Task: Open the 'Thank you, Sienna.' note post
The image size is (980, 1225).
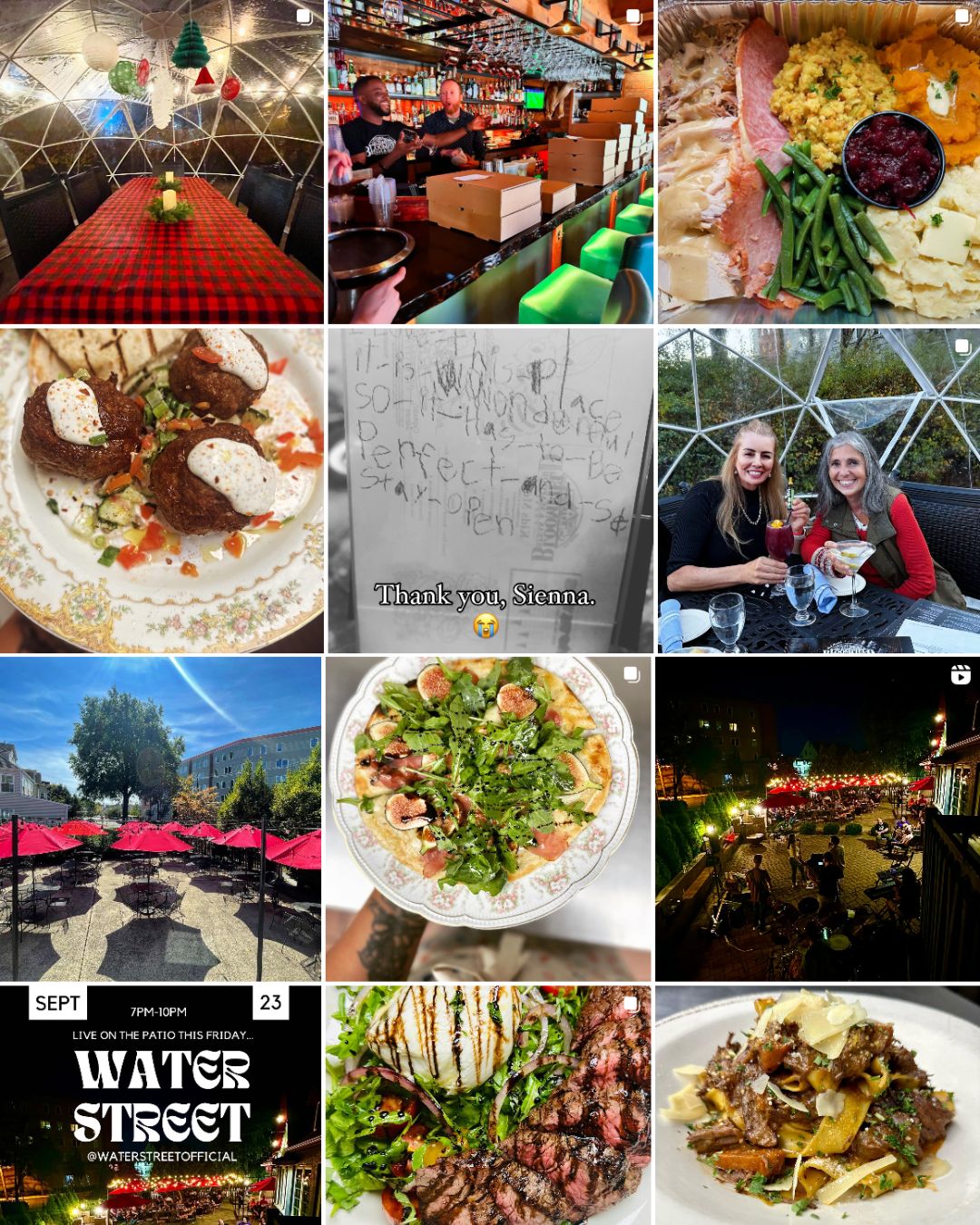Action: coord(490,490)
